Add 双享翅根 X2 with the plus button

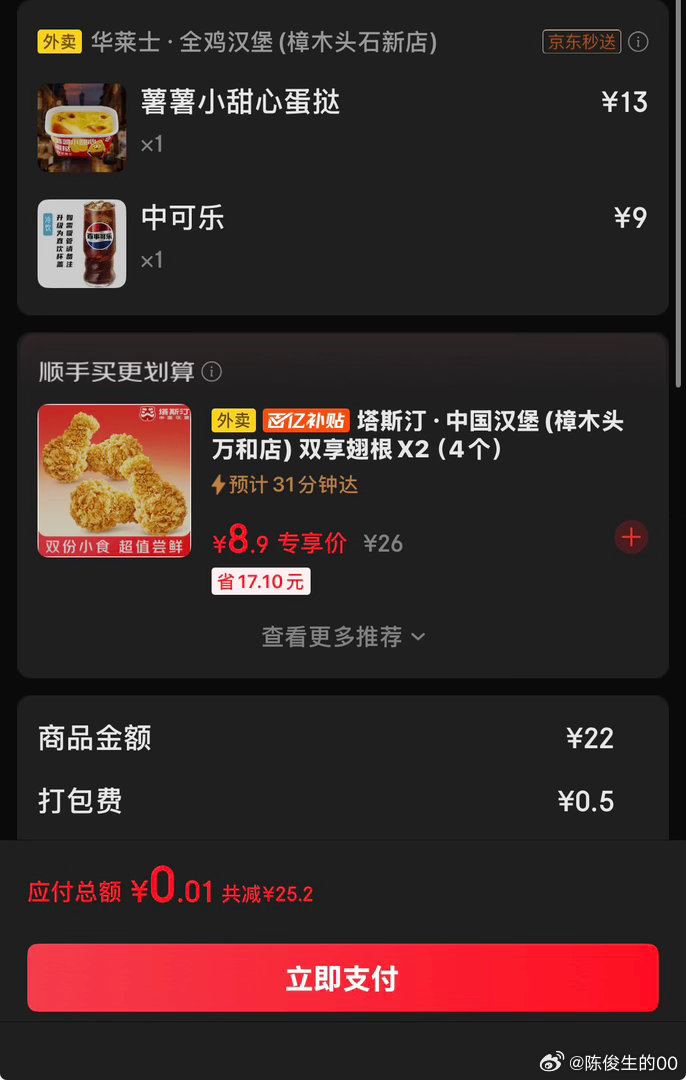(631, 537)
